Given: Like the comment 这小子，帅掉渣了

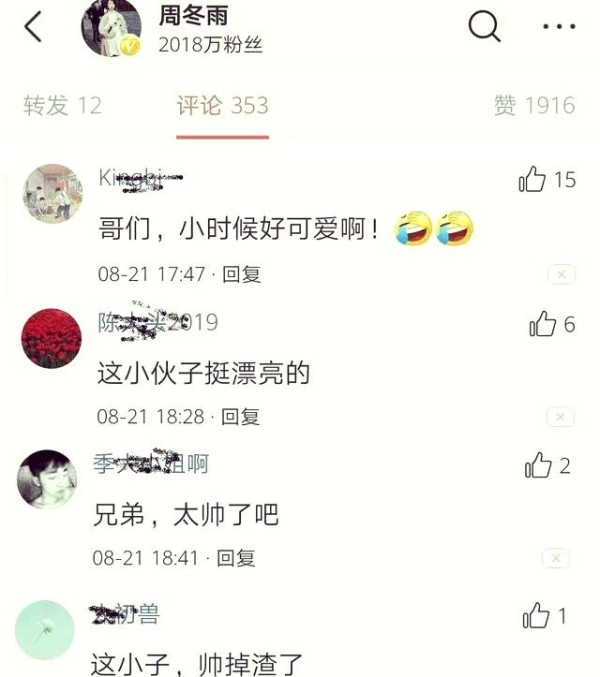Looking at the screenshot, I should click(536, 616).
